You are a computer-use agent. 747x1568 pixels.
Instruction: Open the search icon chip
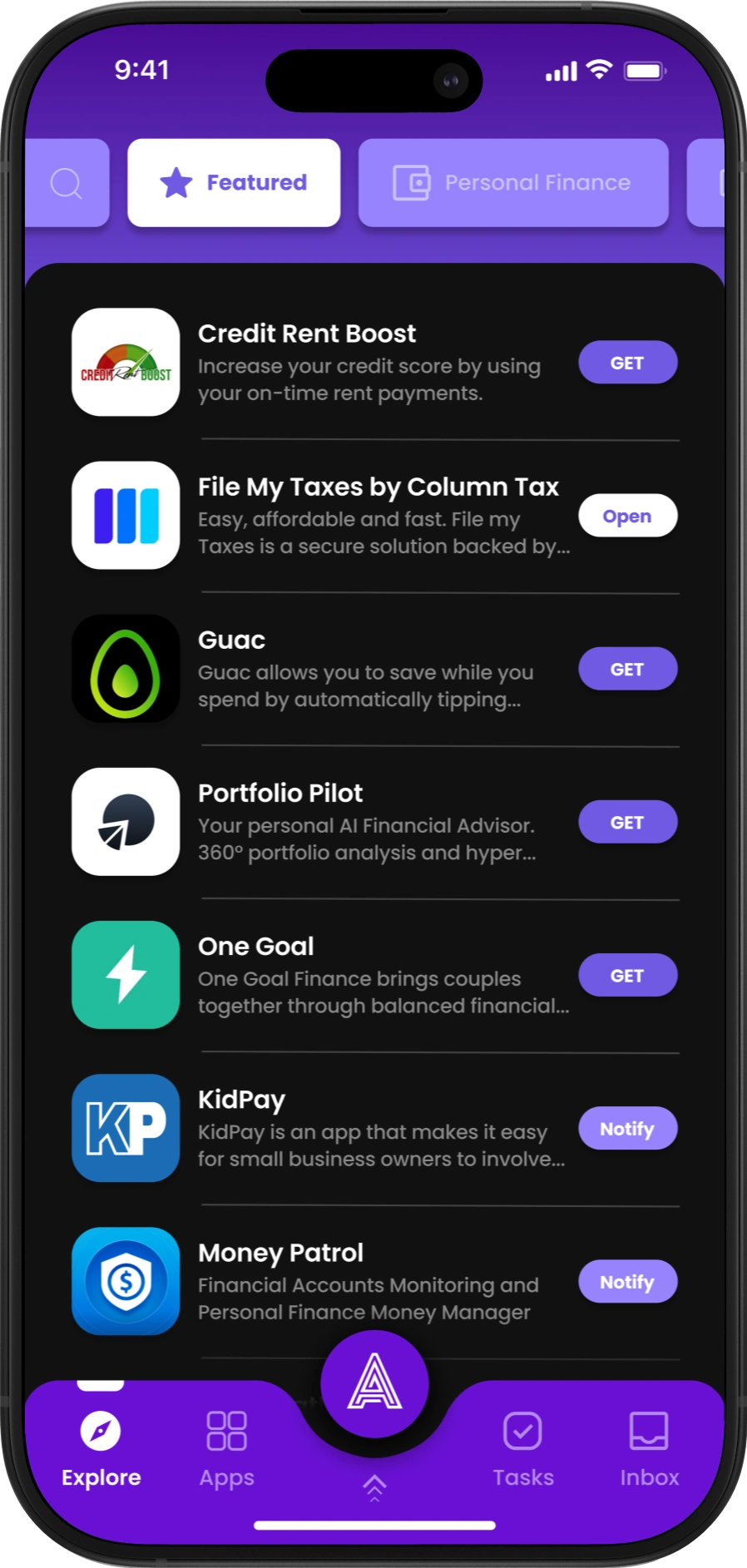pyautogui.click(x=67, y=183)
